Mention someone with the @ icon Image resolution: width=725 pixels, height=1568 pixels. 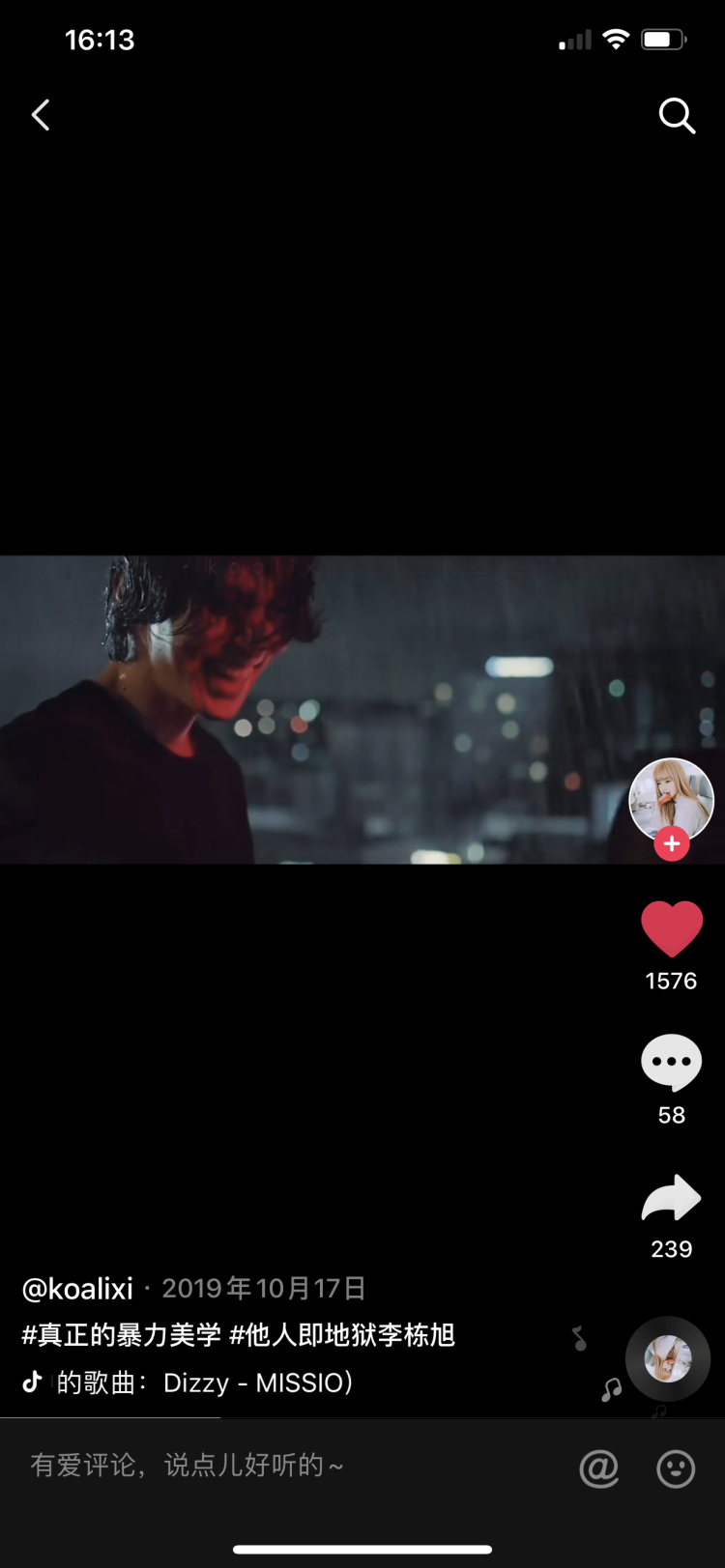598,1469
